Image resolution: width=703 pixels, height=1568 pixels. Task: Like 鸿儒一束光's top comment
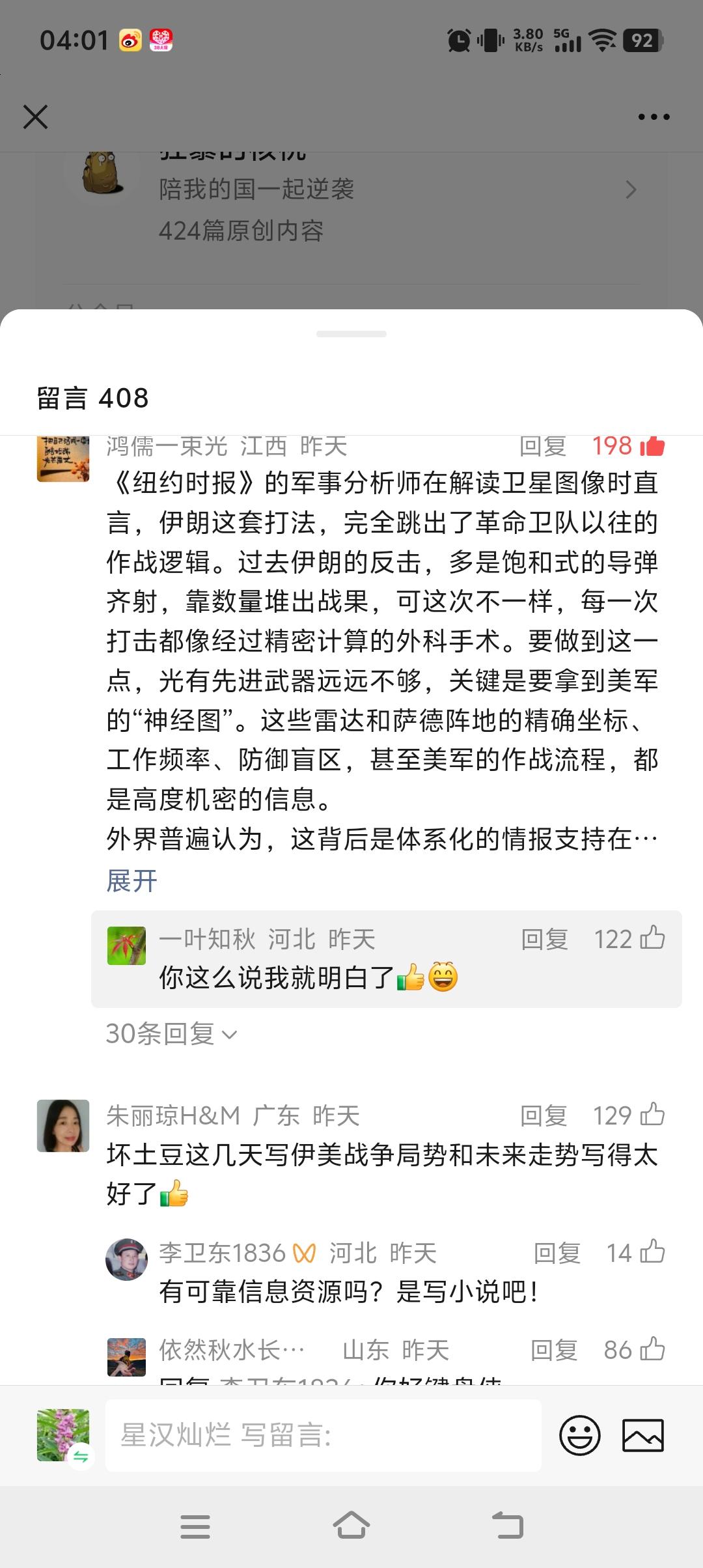[653, 445]
